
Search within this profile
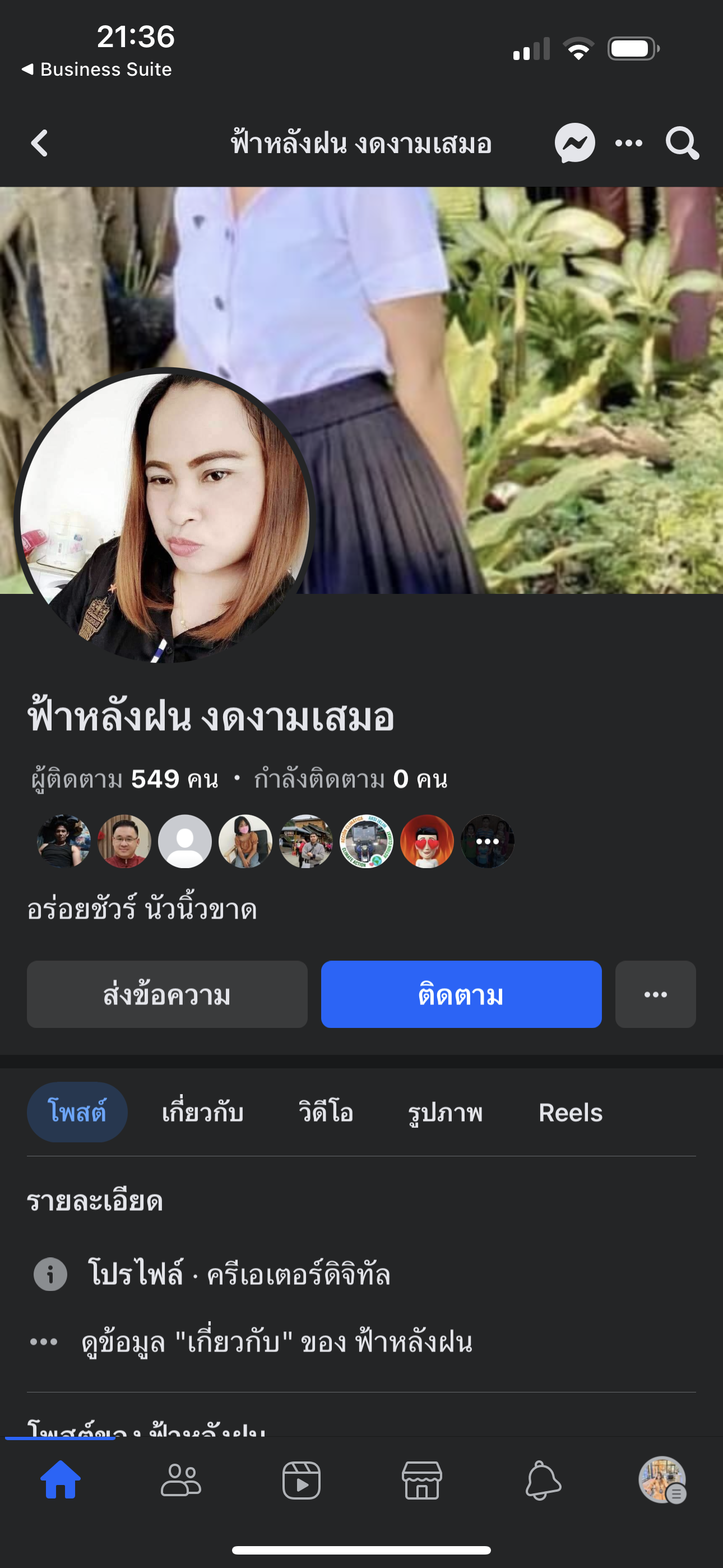(x=682, y=144)
